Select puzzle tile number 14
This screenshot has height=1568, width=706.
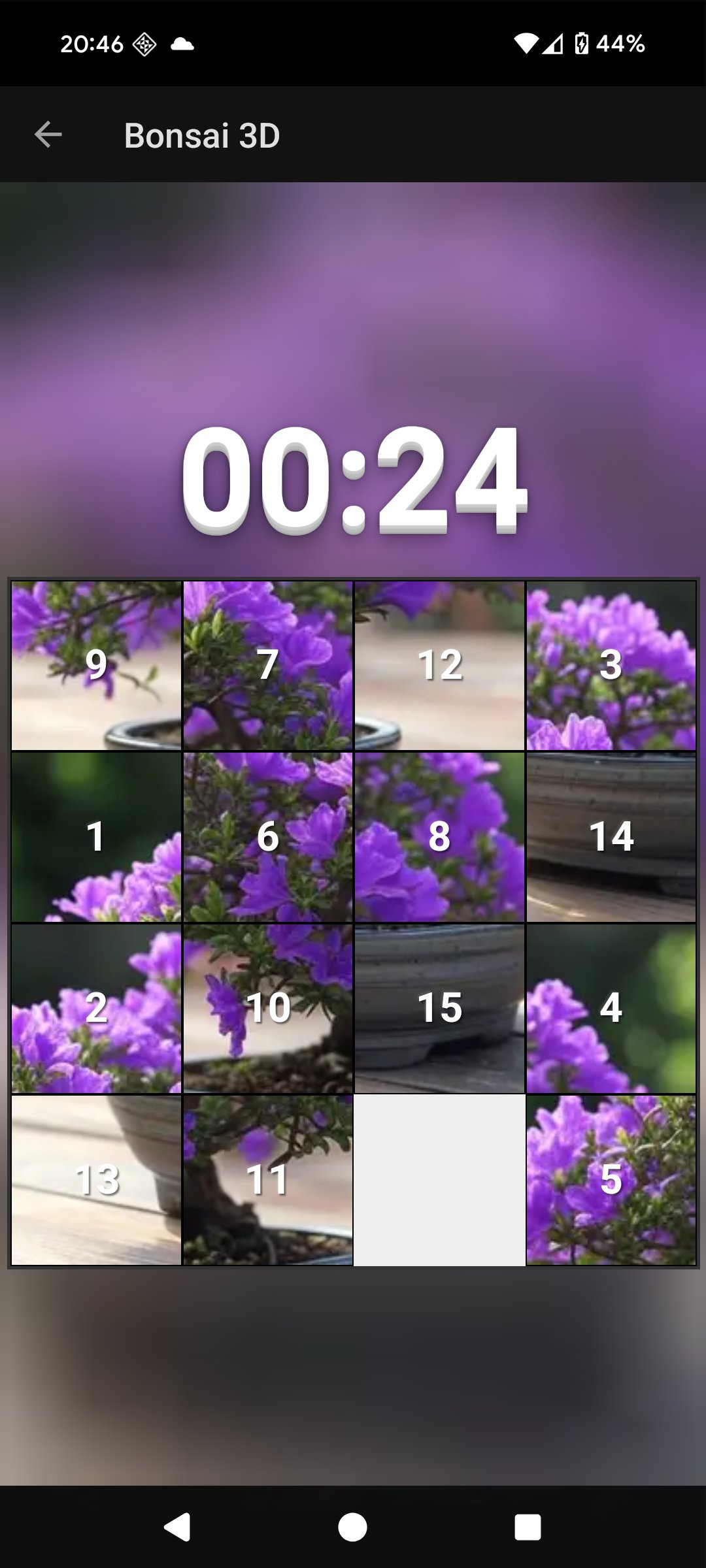(611, 837)
